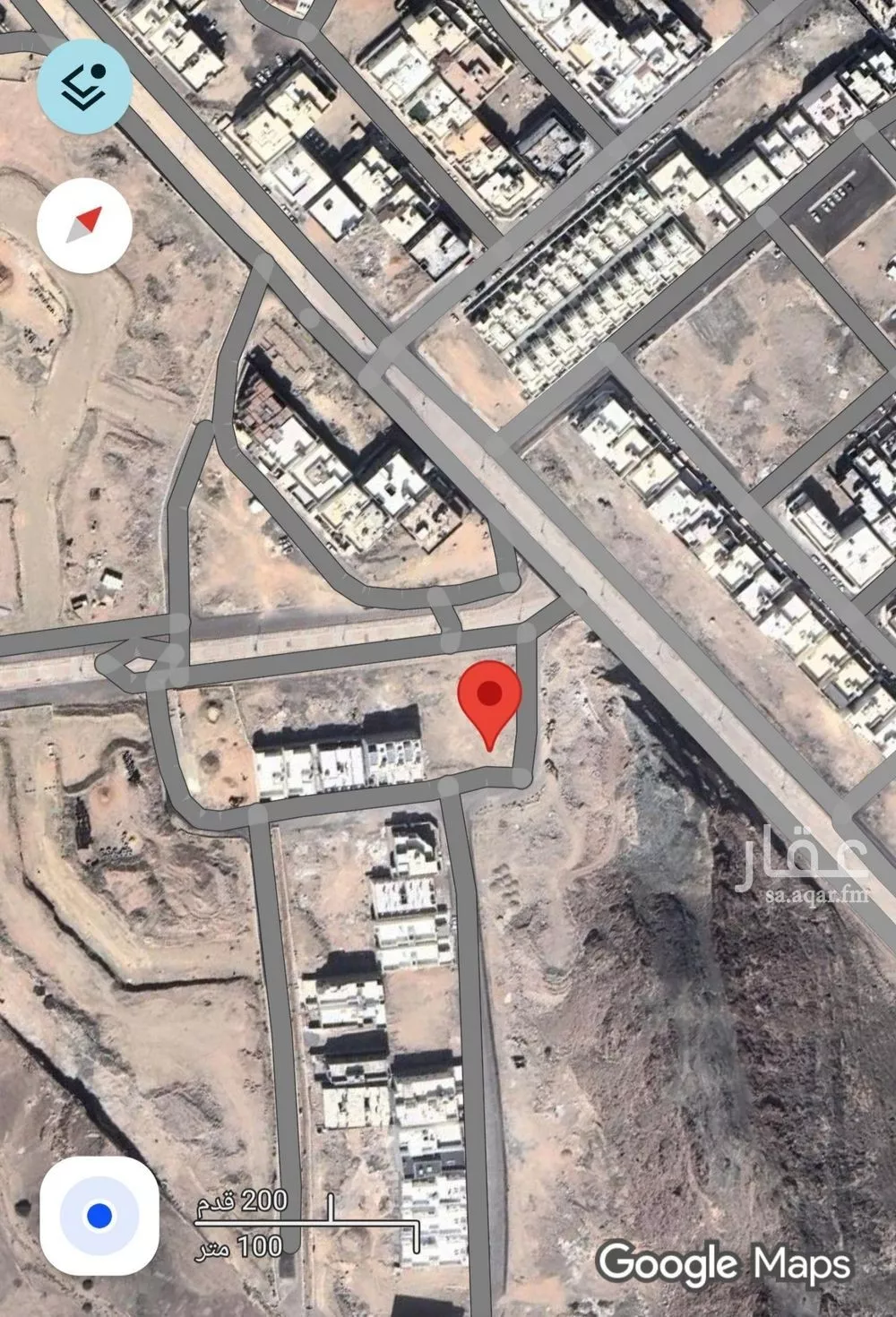
Task: Tap the compass to reset north
Action: click(85, 224)
